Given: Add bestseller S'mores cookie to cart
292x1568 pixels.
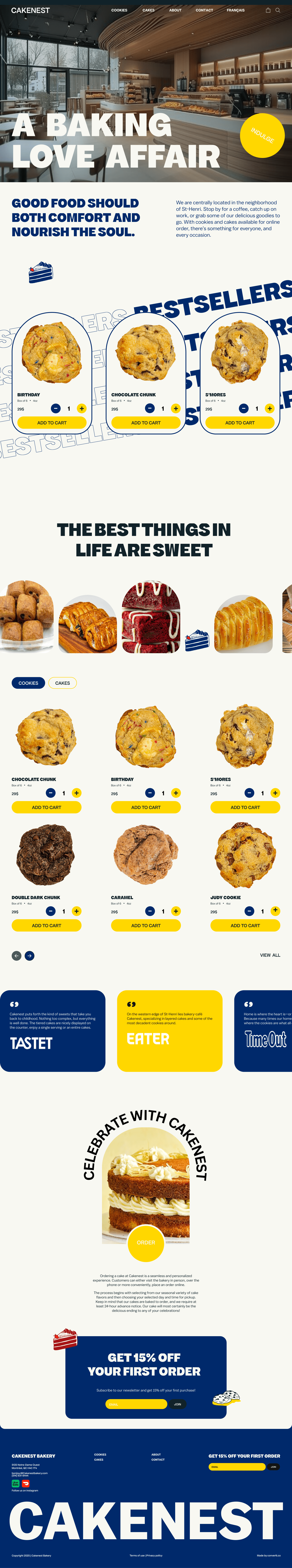Looking at the screenshot, I should (x=239, y=423).
